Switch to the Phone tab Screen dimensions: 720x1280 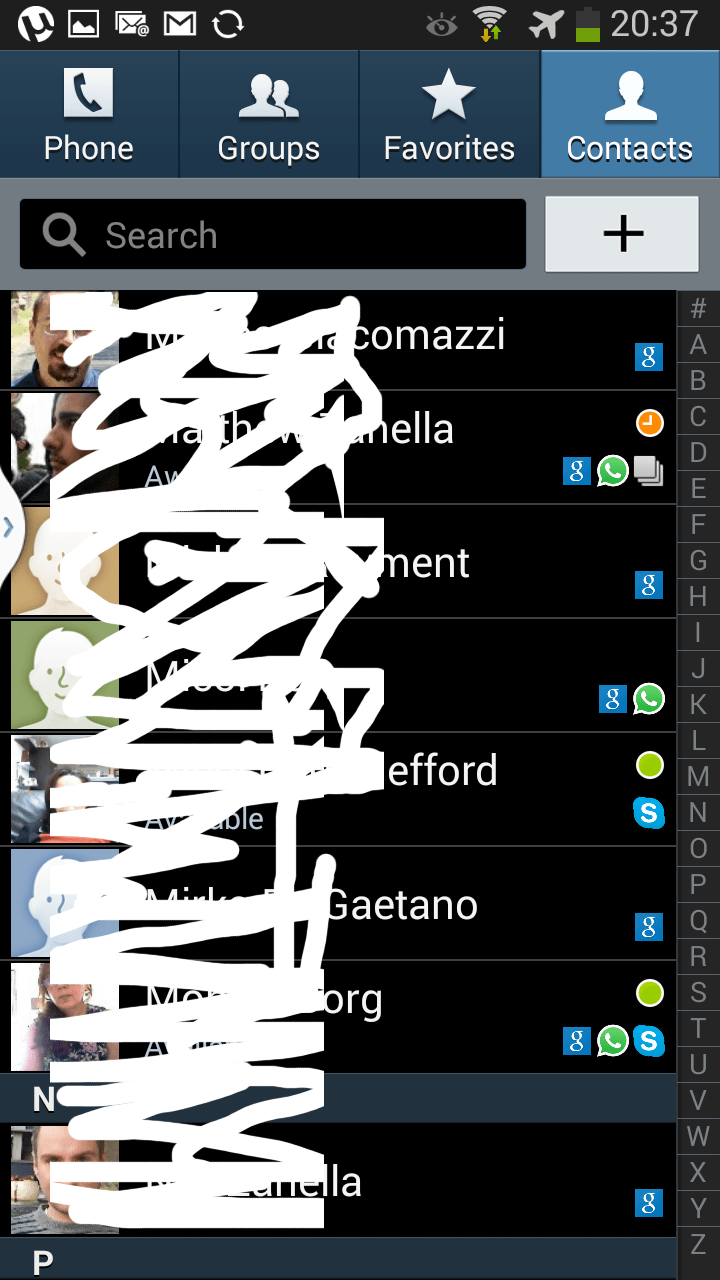89,115
